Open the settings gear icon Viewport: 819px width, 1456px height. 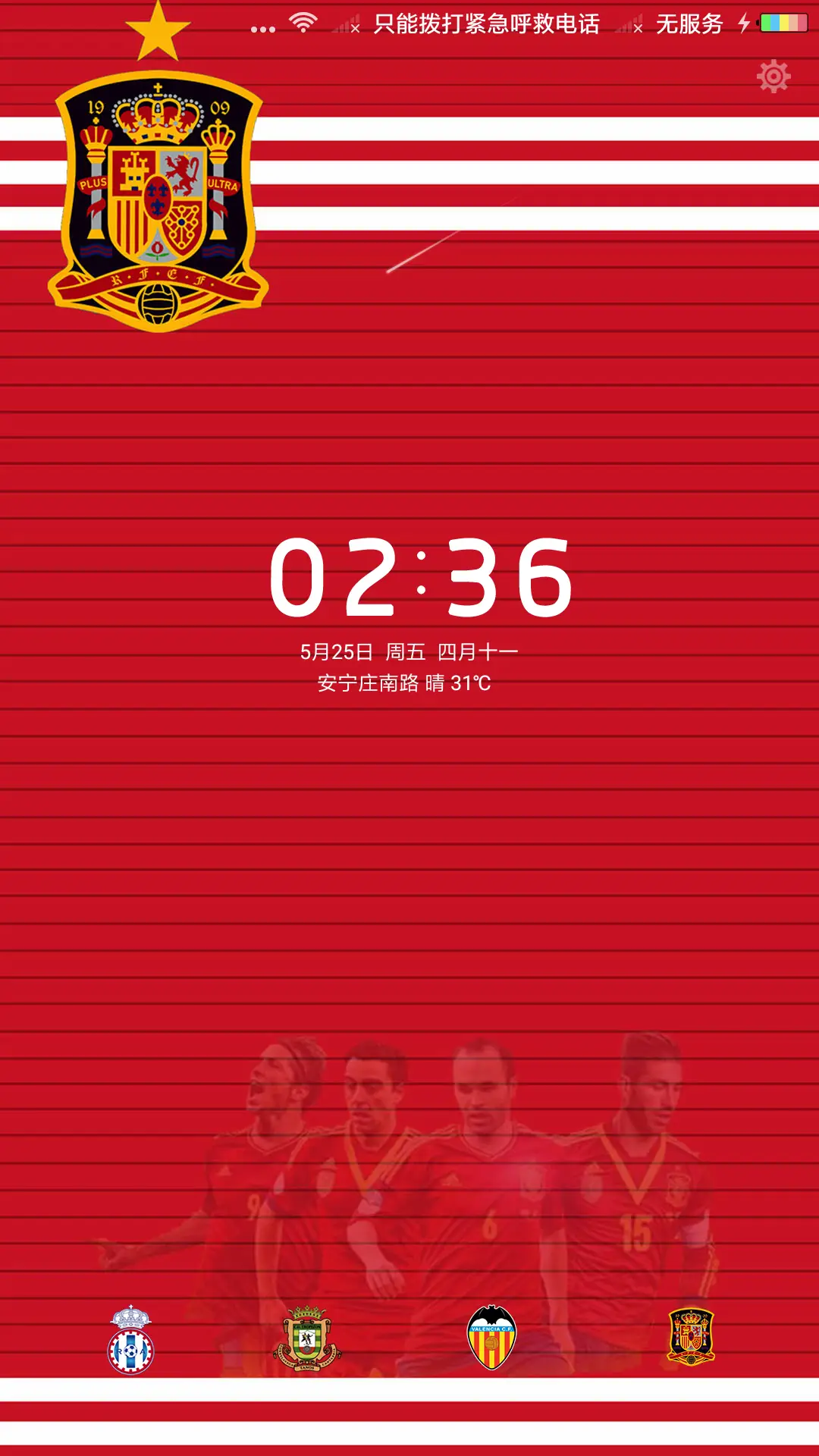(773, 77)
